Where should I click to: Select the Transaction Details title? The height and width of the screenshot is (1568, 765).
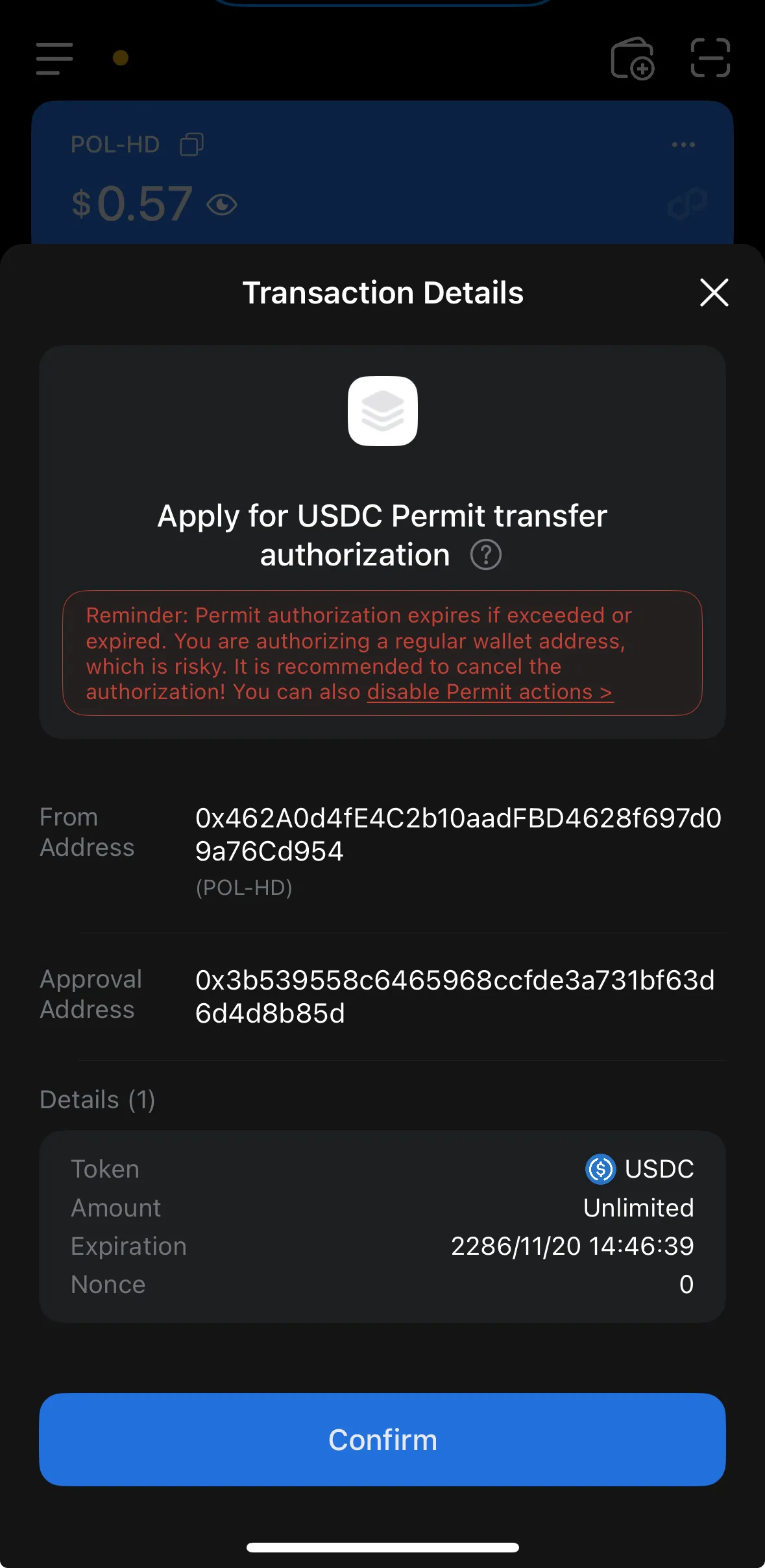382,292
